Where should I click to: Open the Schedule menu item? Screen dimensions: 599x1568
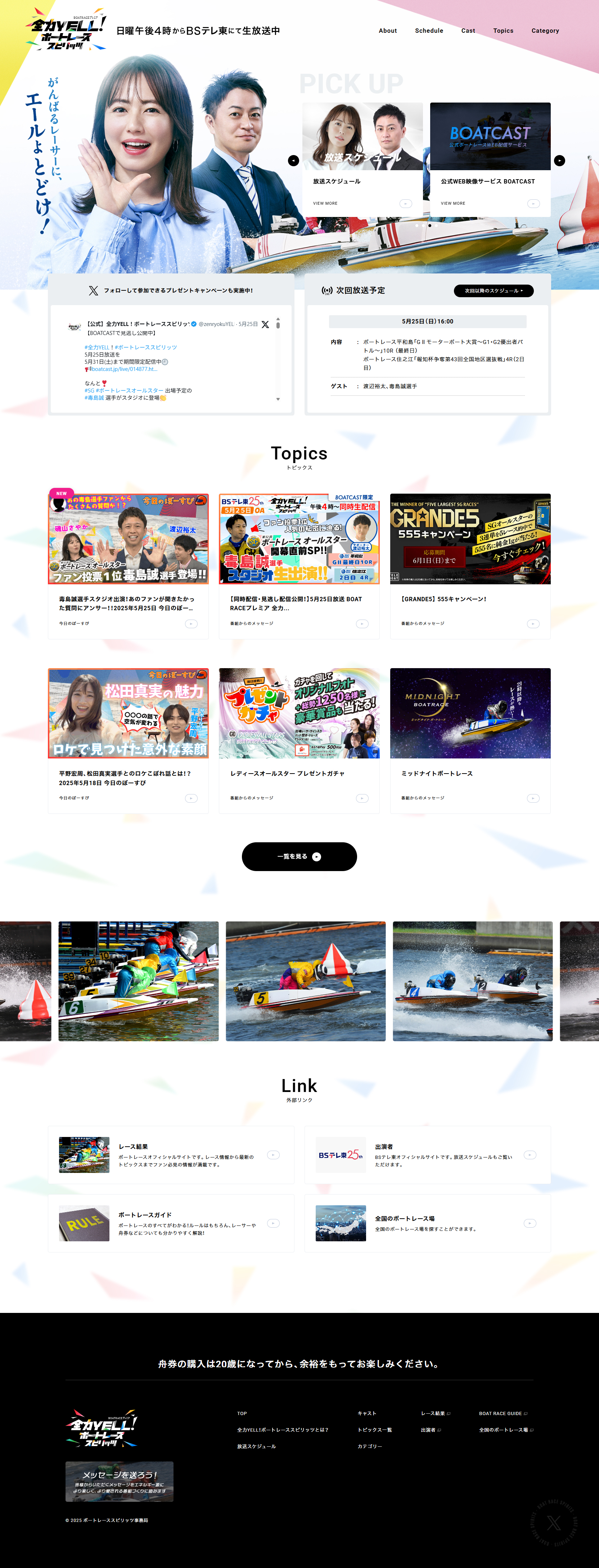[429, 31]
